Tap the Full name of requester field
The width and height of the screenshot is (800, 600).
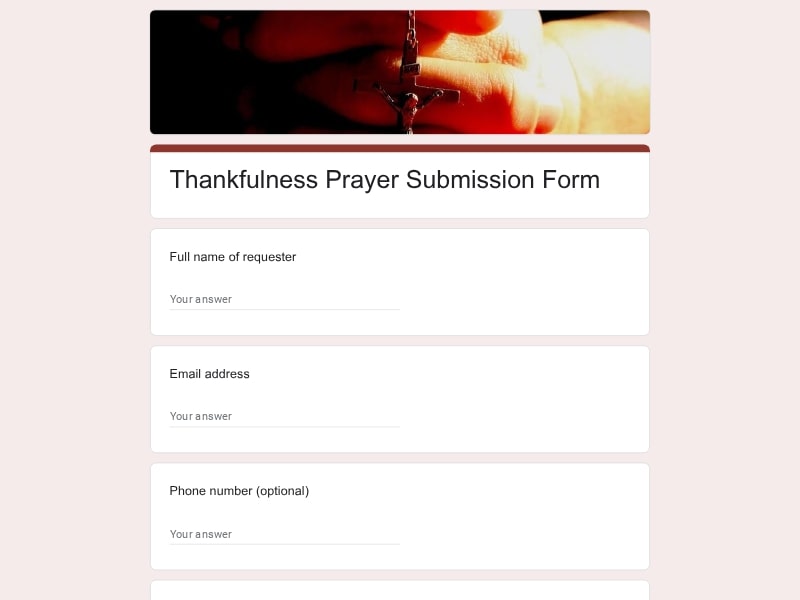[284, 299]
